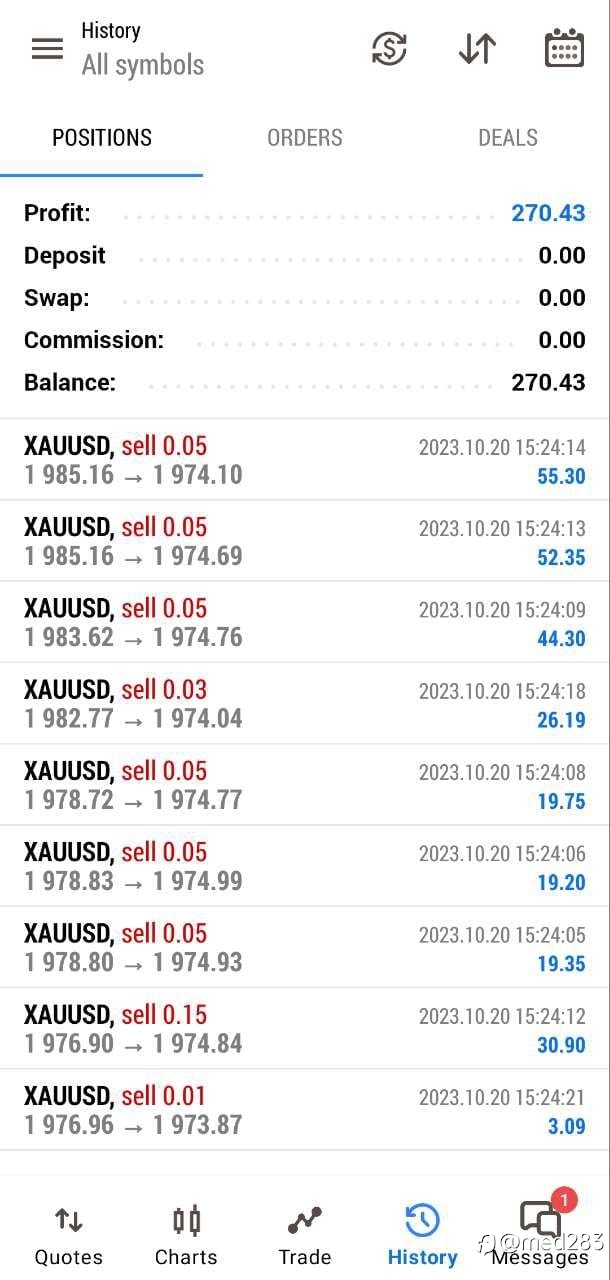Open the XAUUSD position with profit 44.30

tap(305, 622)
